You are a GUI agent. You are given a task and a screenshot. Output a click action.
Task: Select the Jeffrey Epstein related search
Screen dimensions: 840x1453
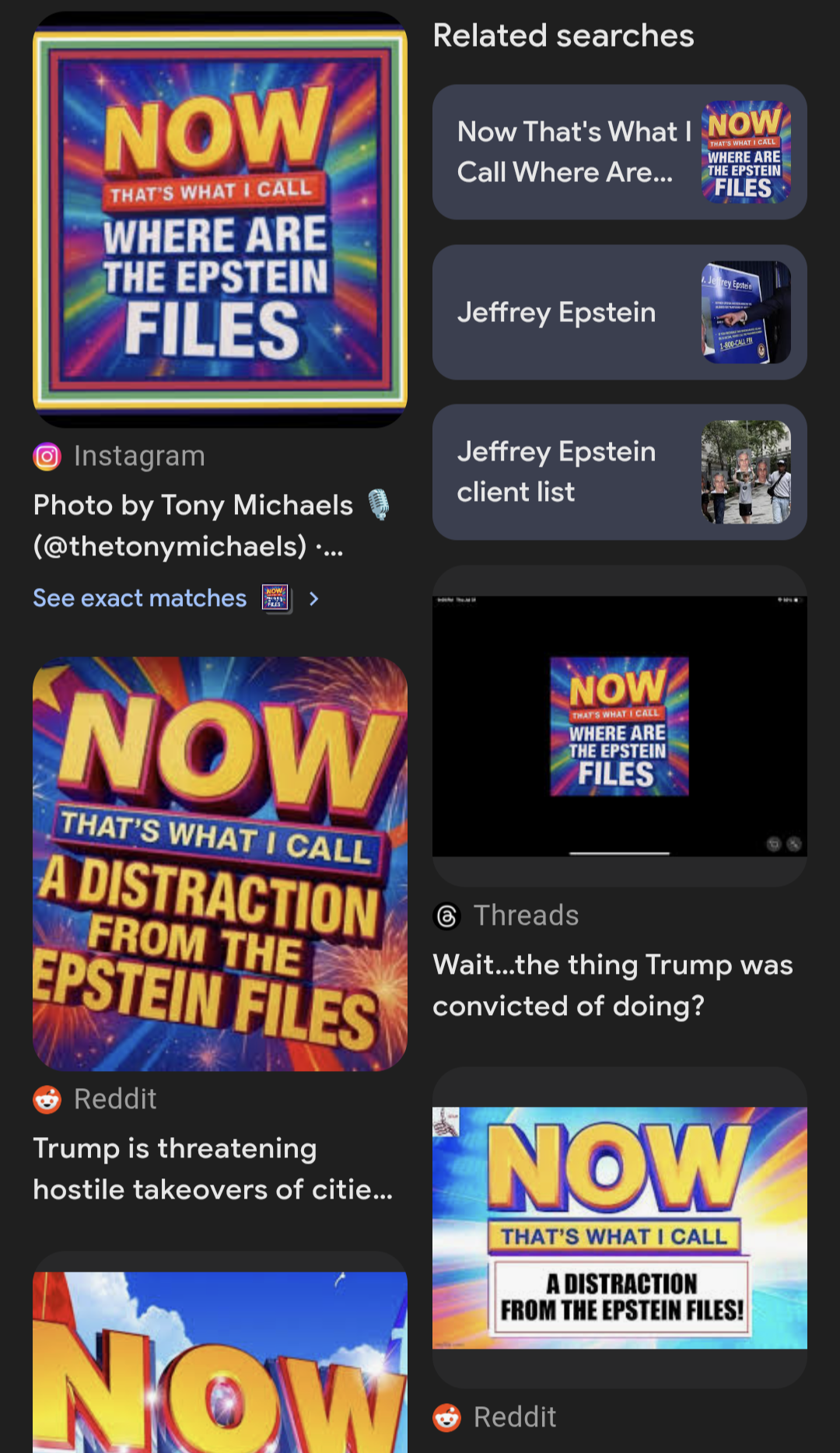[619, 313]
